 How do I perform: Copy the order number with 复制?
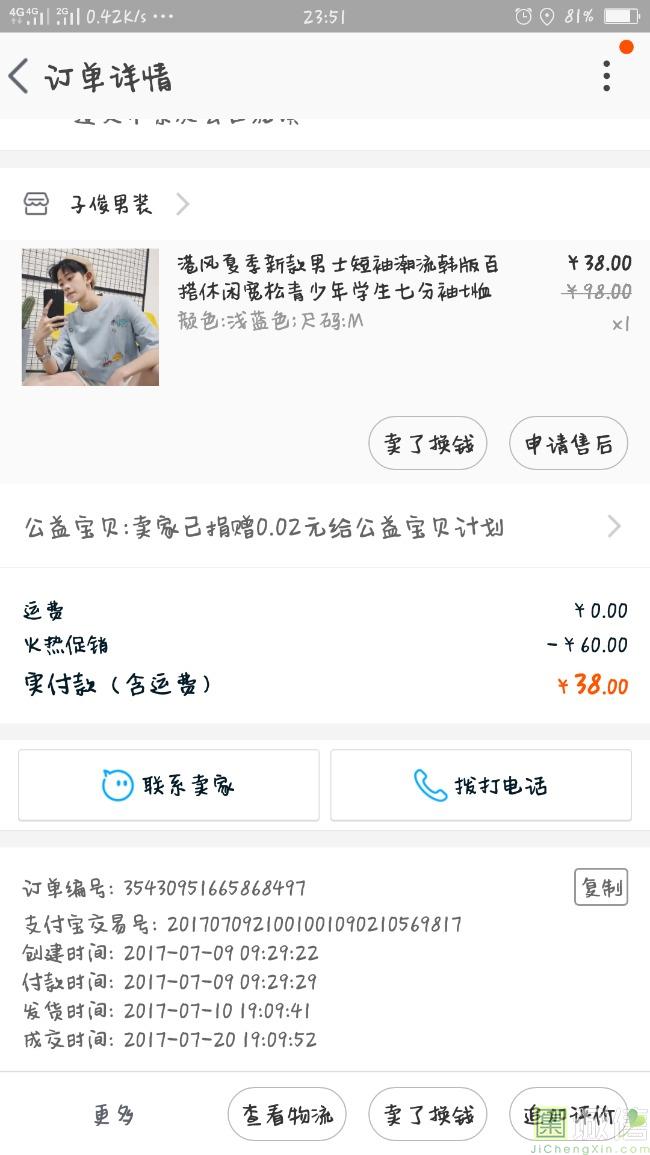[x=601, y=887]
